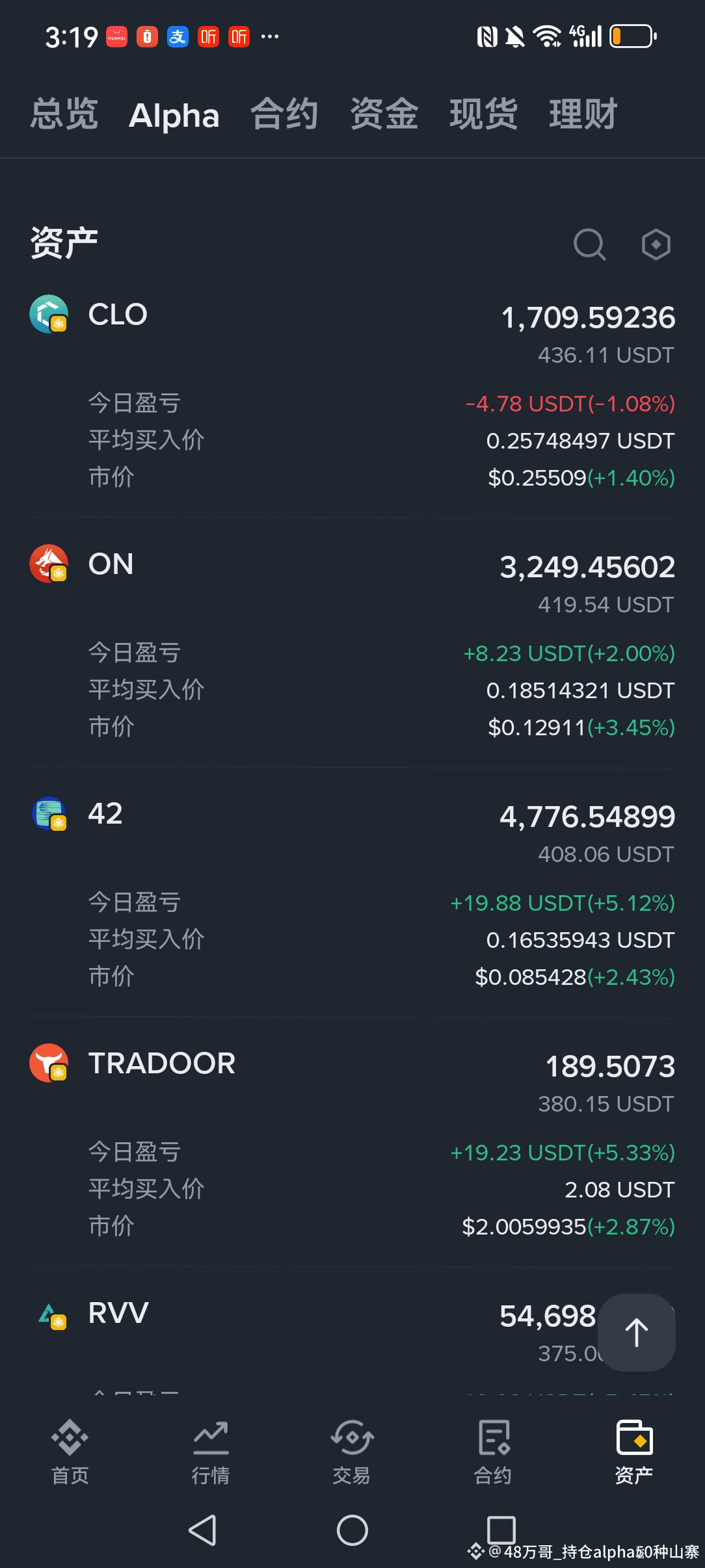Screen dimensions: 705x1568
Task: Switch to the 现货 tab
Action: tap(483, 115)
